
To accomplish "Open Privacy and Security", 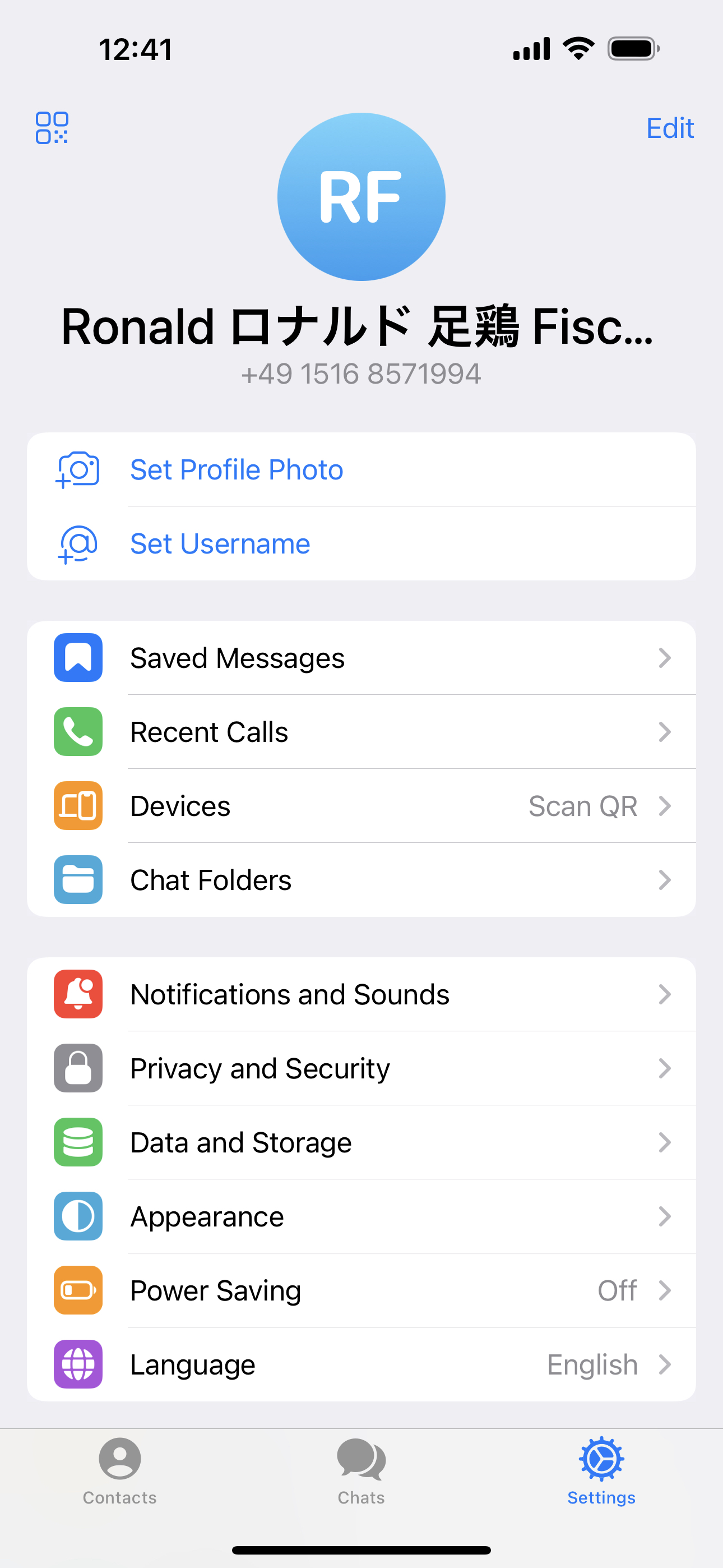I will 361,1069.
